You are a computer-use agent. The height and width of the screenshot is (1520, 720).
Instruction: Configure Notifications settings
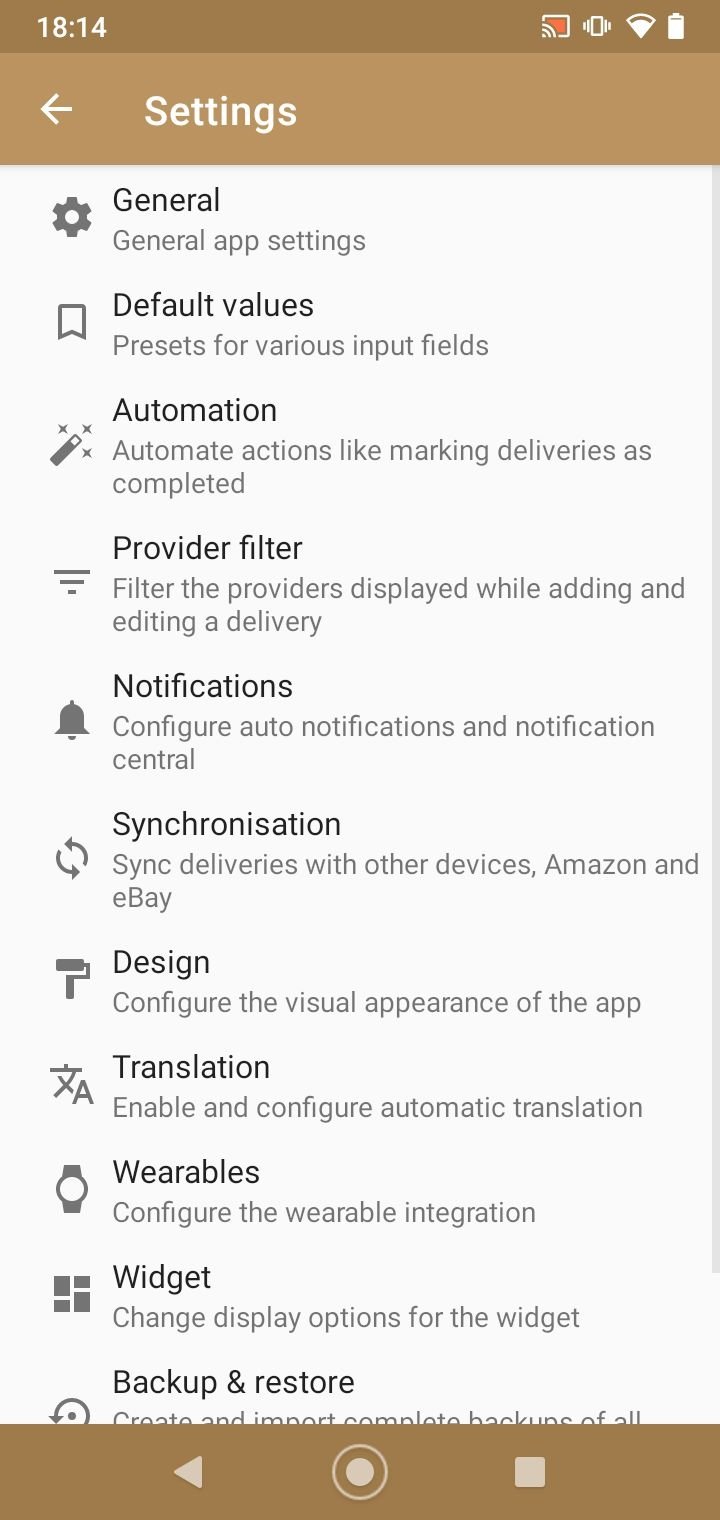point(360,722)
